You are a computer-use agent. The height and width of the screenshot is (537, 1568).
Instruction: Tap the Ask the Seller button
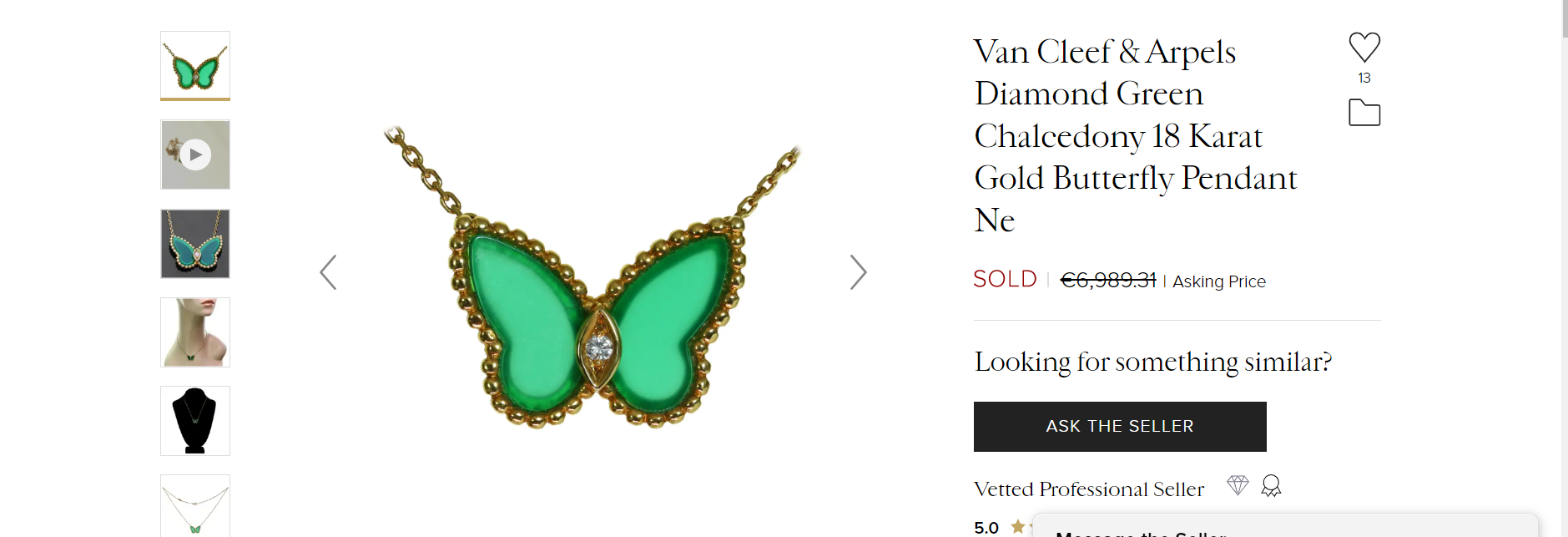pyautogui.click(x=1120, y=426)
